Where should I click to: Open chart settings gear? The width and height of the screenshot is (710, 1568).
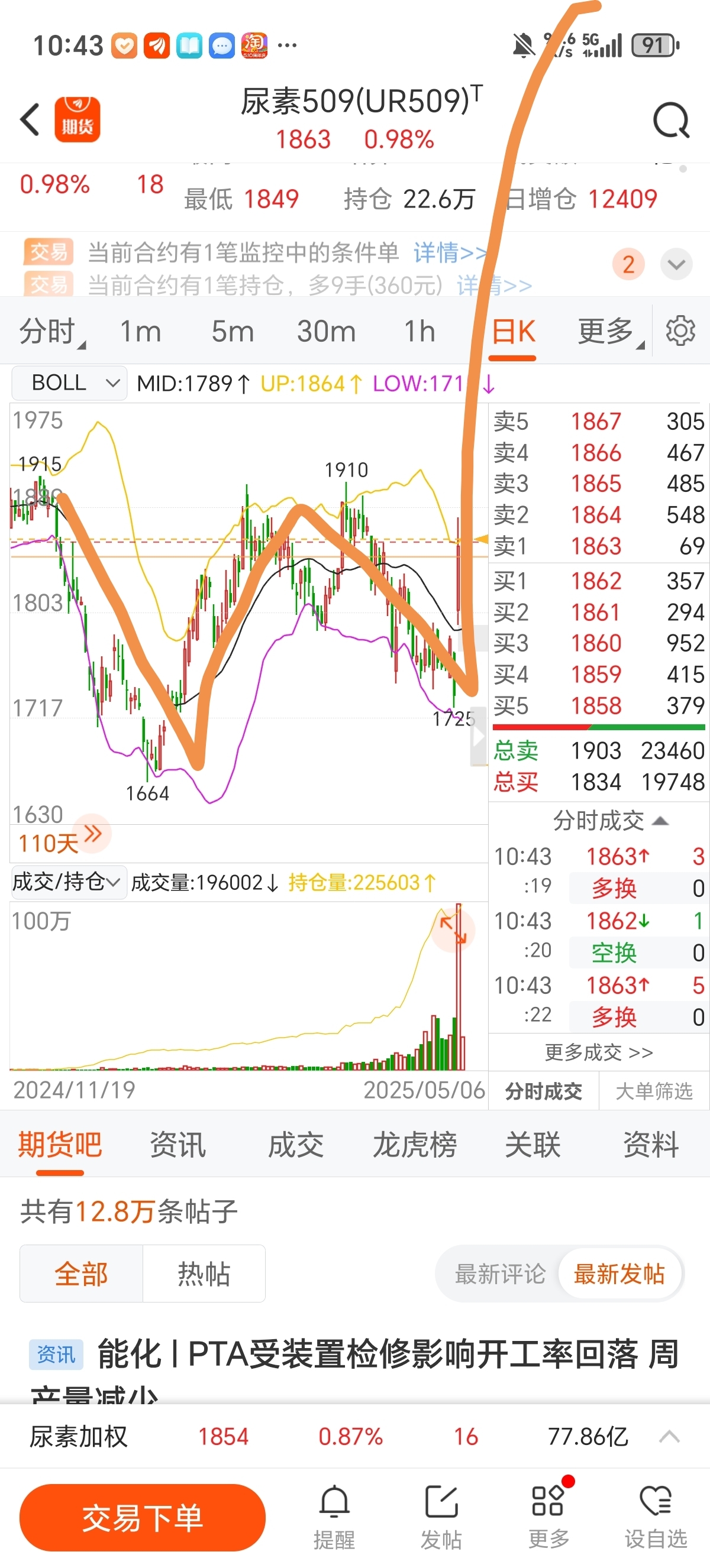click(680, 331)
